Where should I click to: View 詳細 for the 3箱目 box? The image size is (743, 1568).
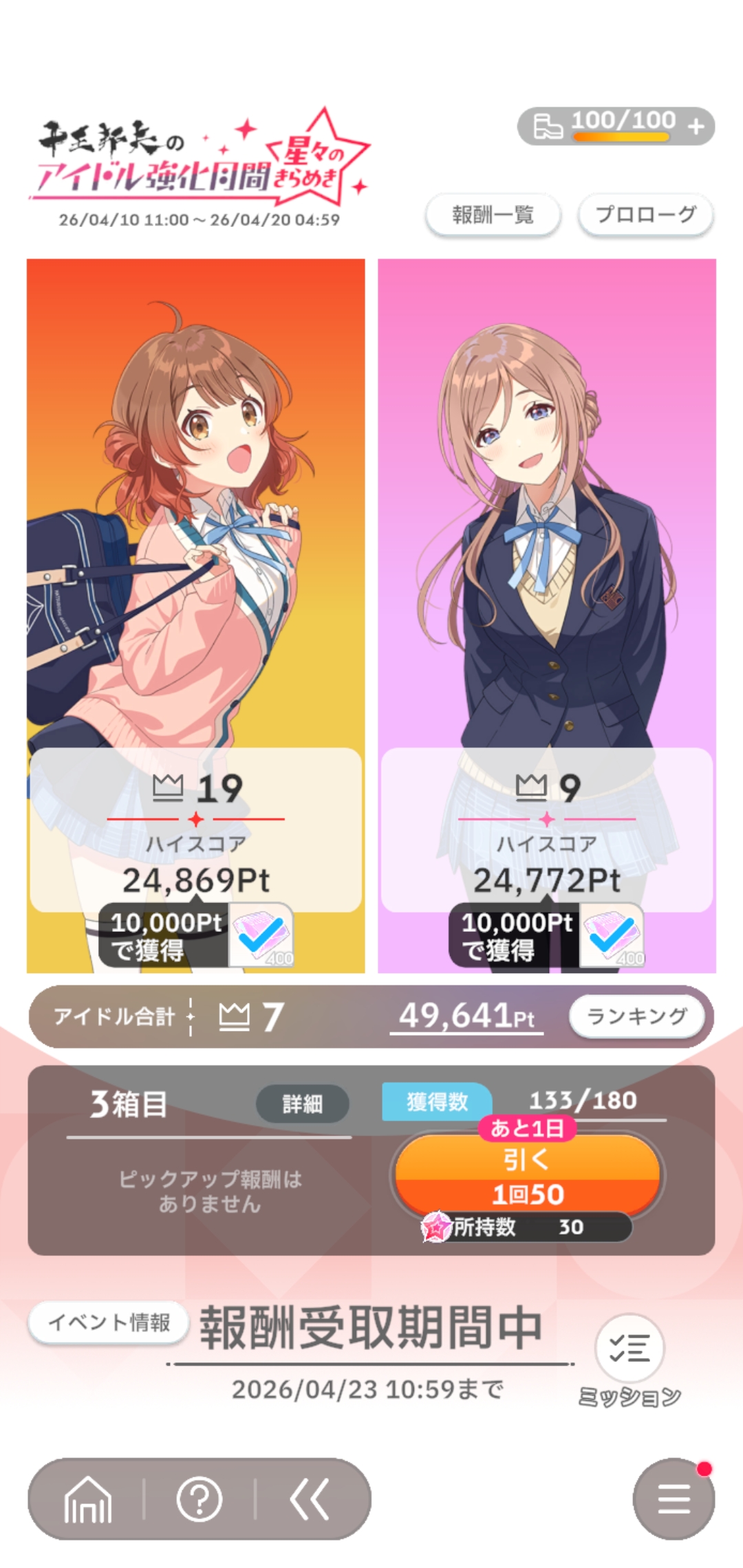(x=302, y=1104)
